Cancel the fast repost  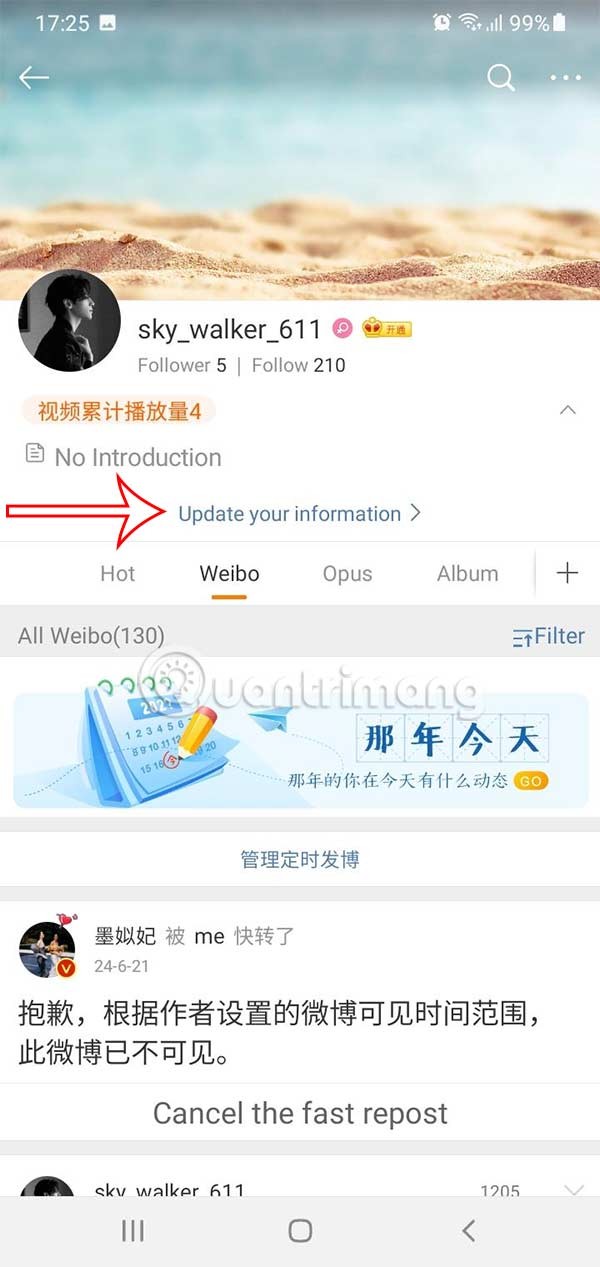(x=300, y=1113)
